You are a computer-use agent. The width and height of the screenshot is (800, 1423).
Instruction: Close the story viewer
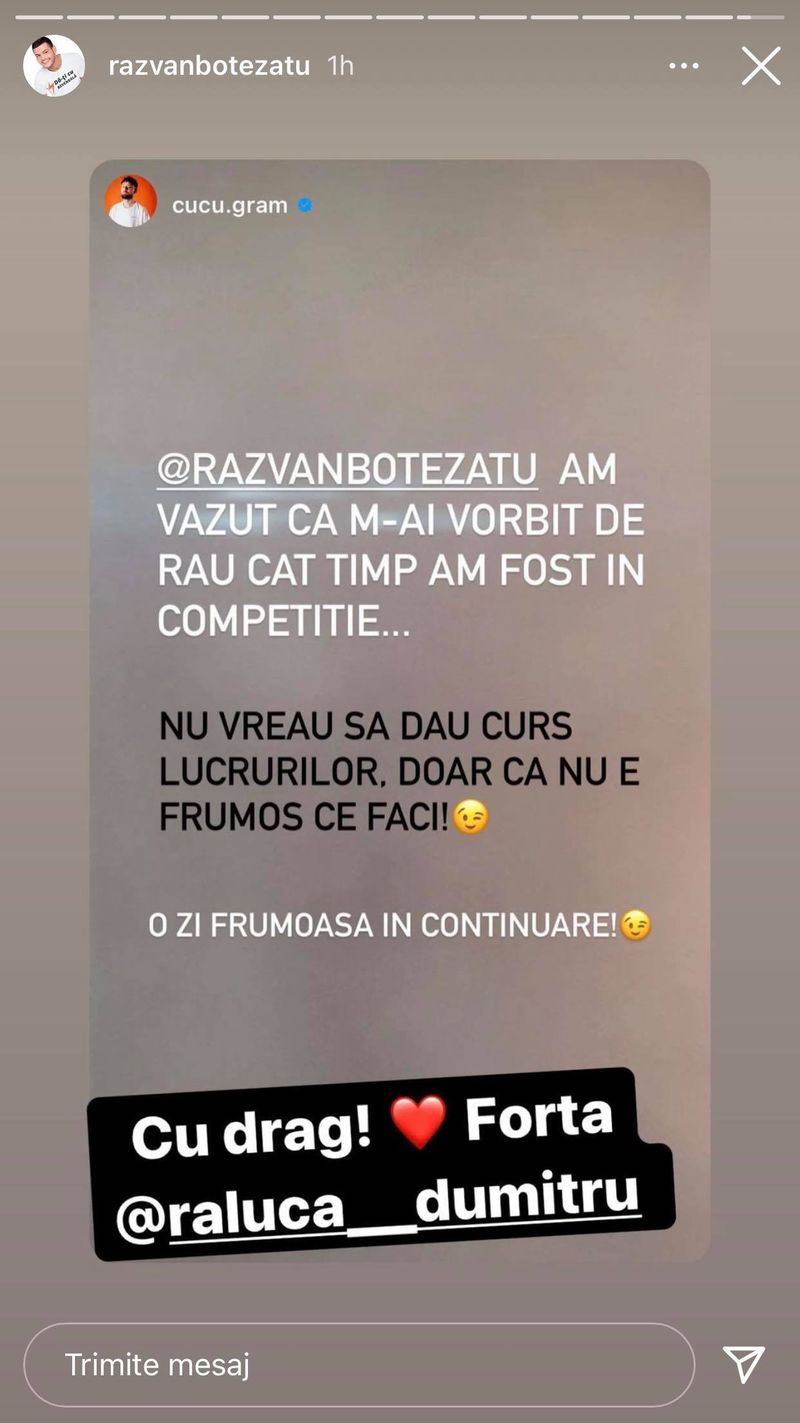pyautogui.click(x=761, y=66)
